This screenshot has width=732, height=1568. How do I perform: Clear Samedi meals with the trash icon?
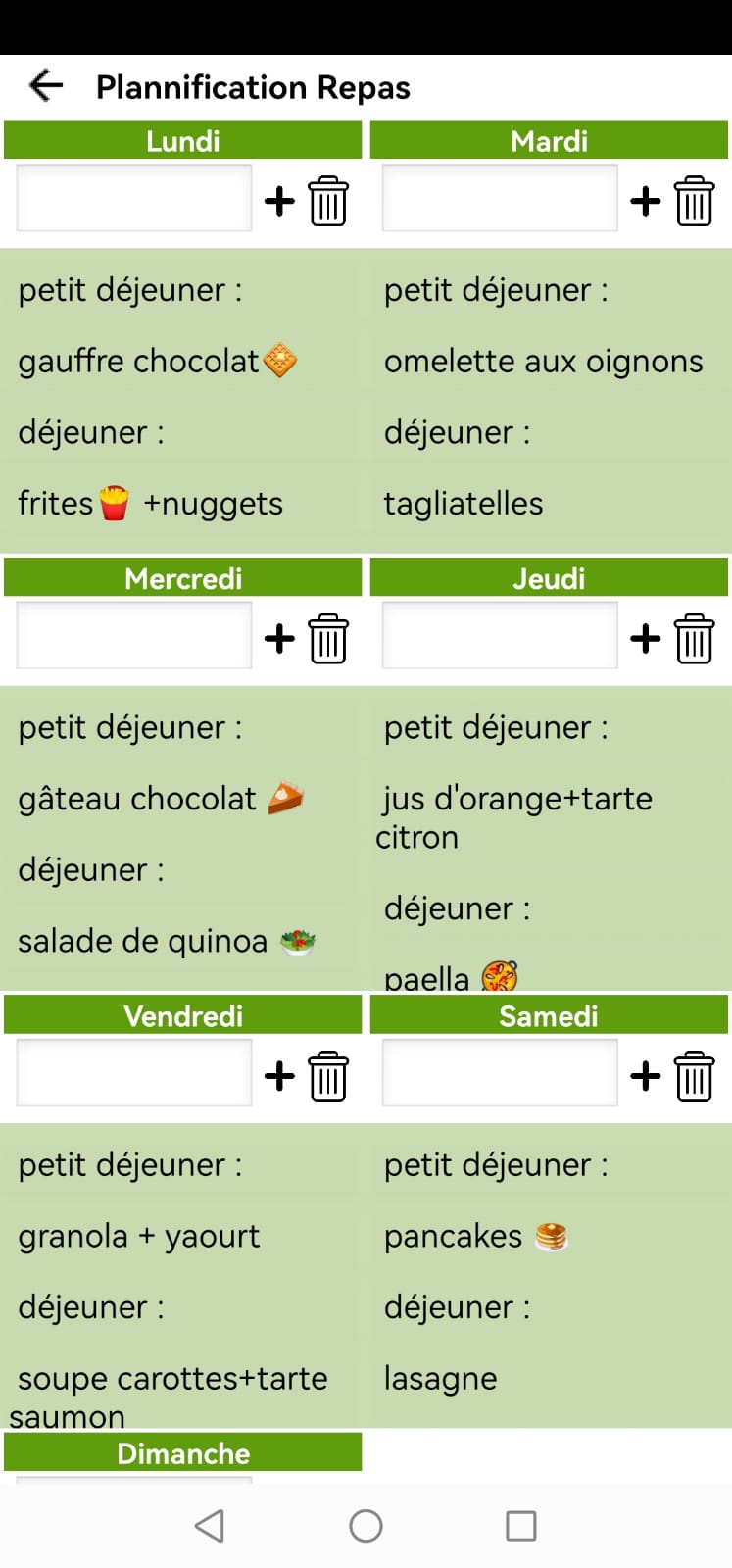coord(694,1075)
